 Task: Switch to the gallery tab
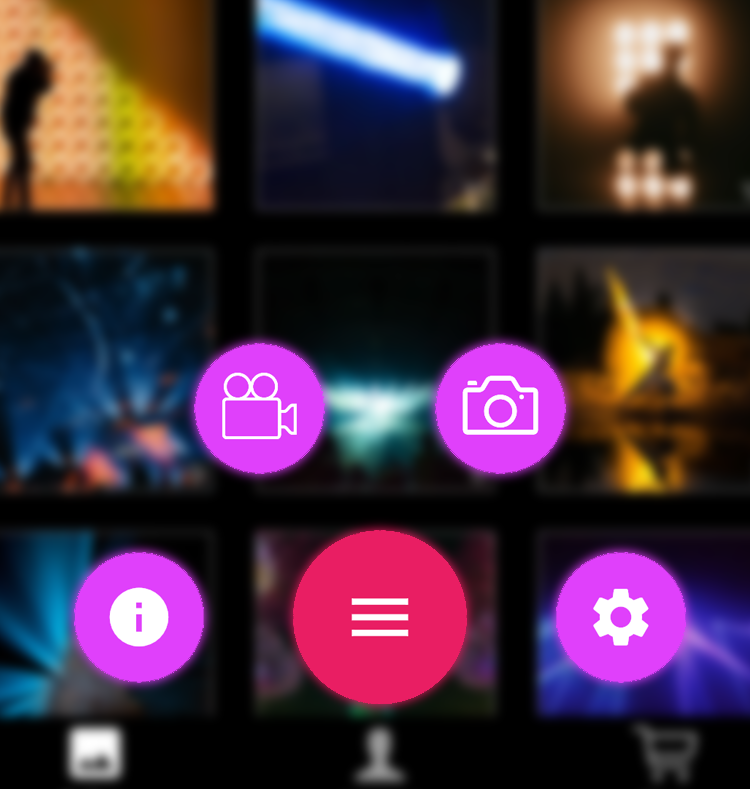[96, 754]
